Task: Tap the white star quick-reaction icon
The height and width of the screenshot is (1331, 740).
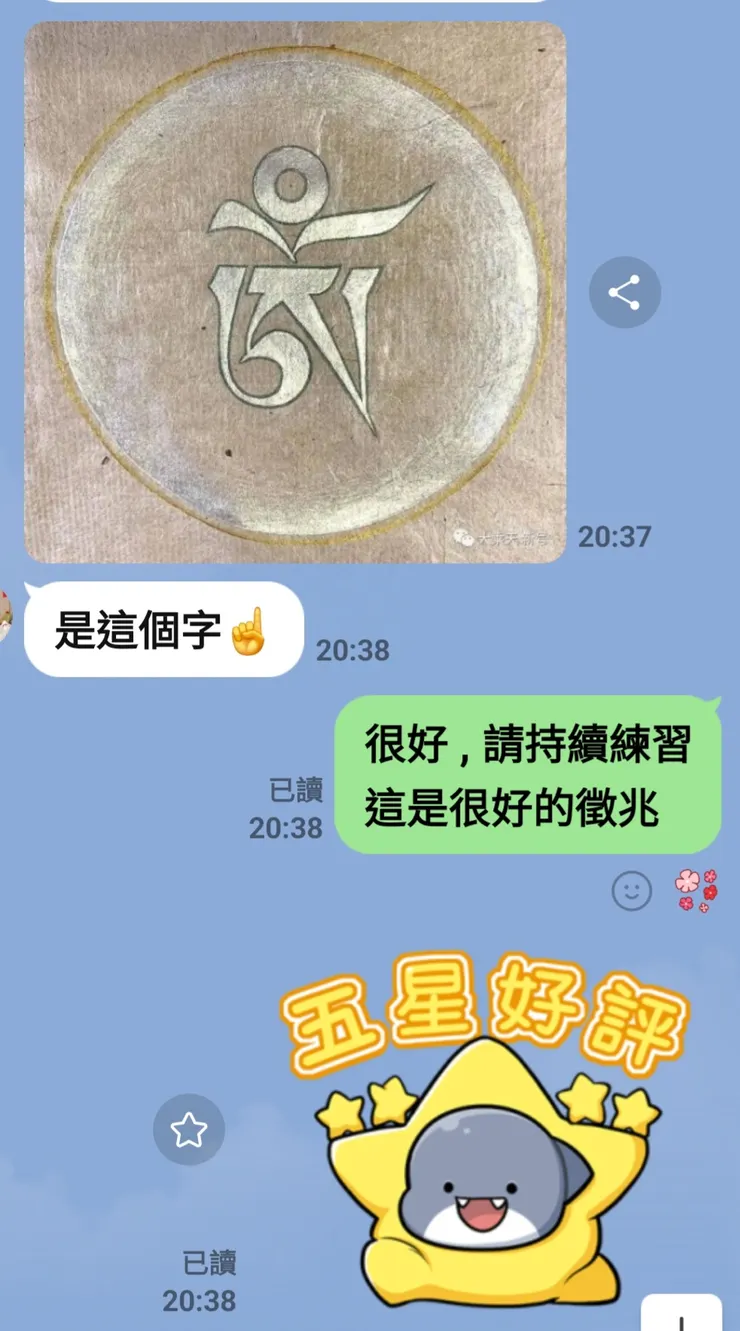Action: click(188, 1128)
